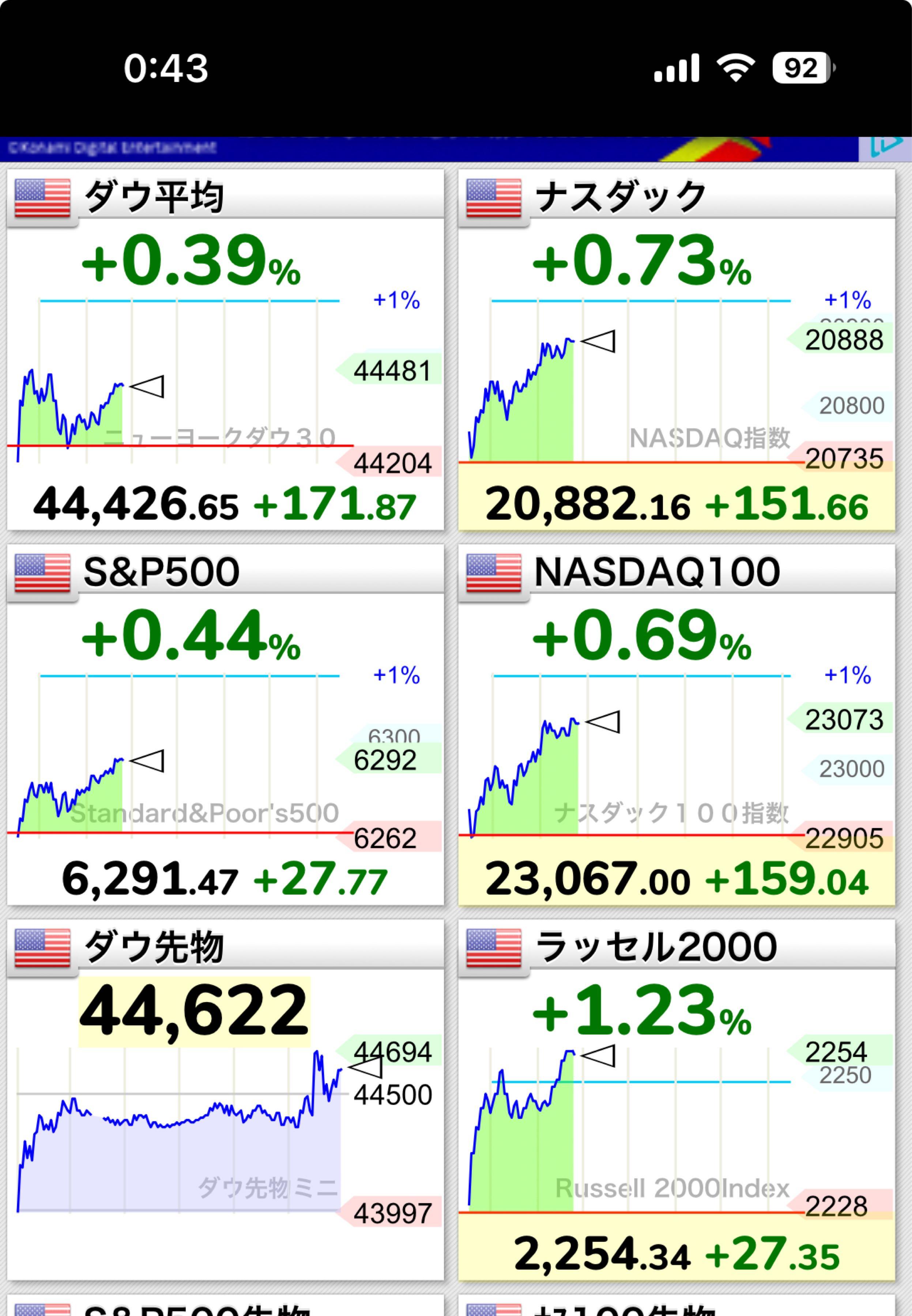
Task: Open the ナスダック index card
Action: 676,349
